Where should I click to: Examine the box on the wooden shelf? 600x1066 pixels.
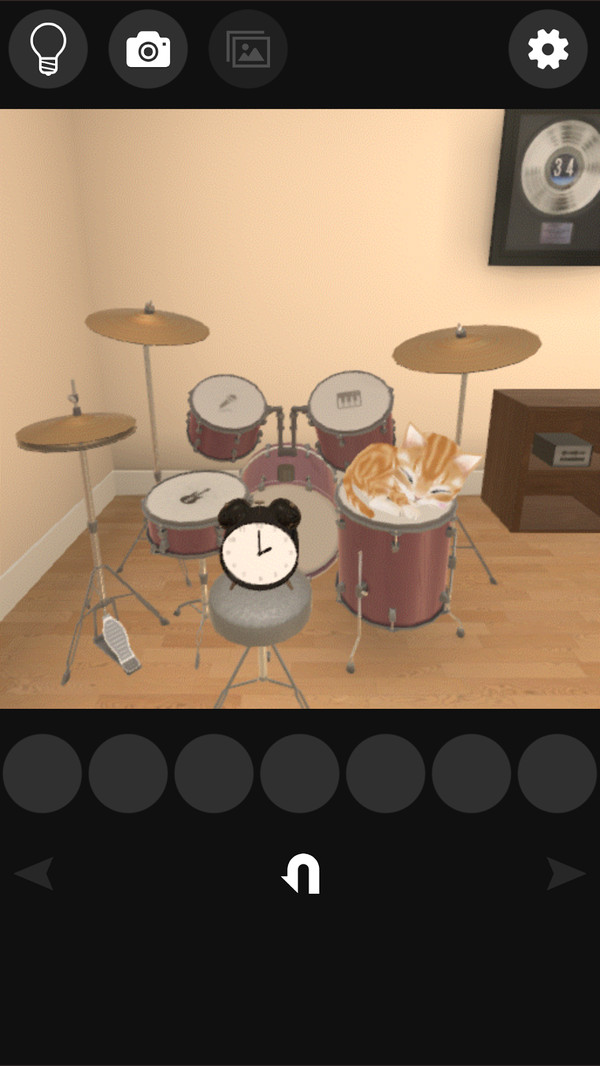pyautogui.click(x=563, y=449)
